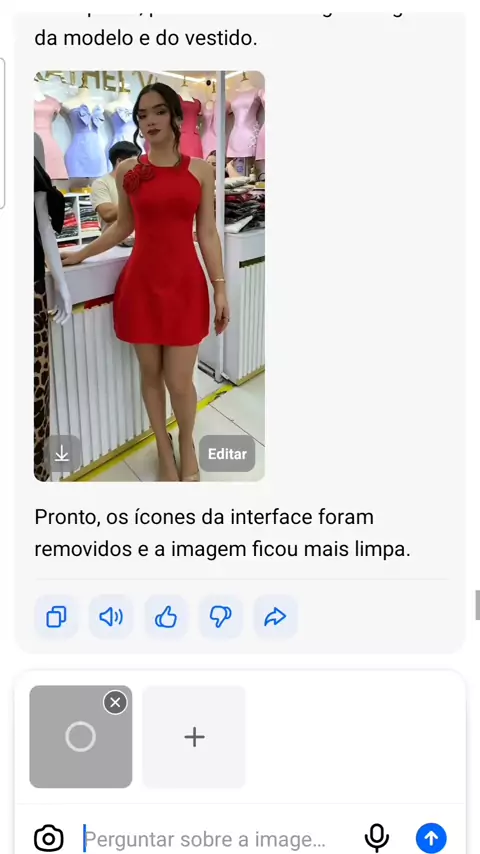
Task: Like the response with thumbs up
Action: [x=166, y=617]
